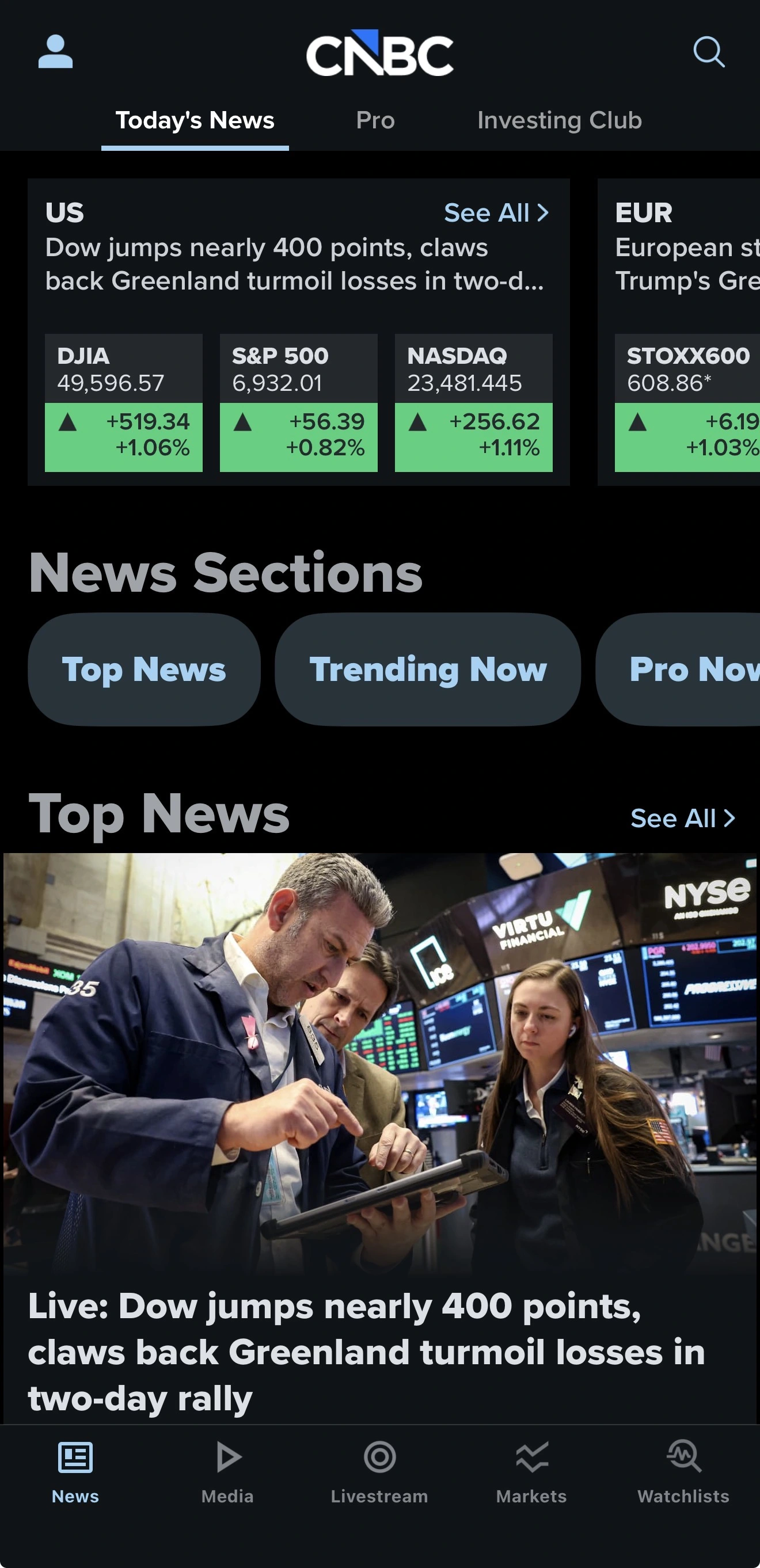This screenshot has height=1568, width=760.
Task: Open the Livestream tab
Action: pyautogui.click(x=379, y=1470)
